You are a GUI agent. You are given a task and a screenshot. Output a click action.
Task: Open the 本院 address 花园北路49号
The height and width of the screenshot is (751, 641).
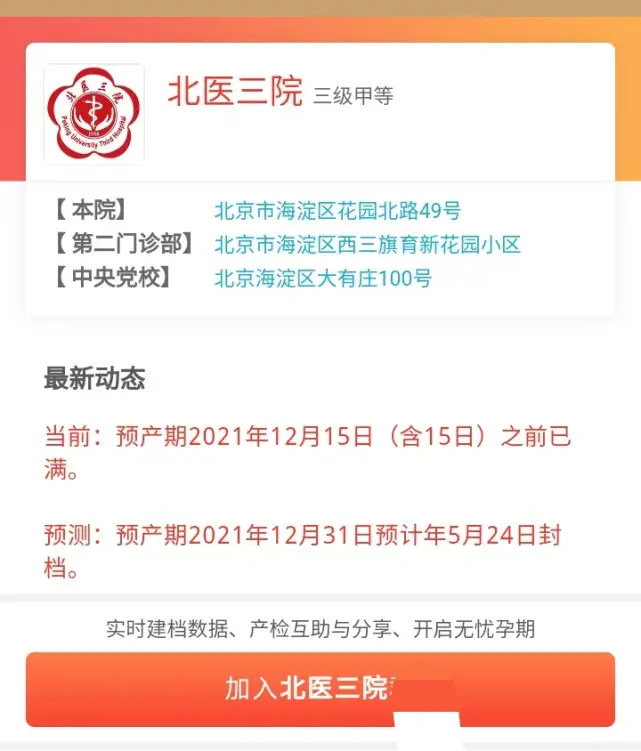point(337,211)
